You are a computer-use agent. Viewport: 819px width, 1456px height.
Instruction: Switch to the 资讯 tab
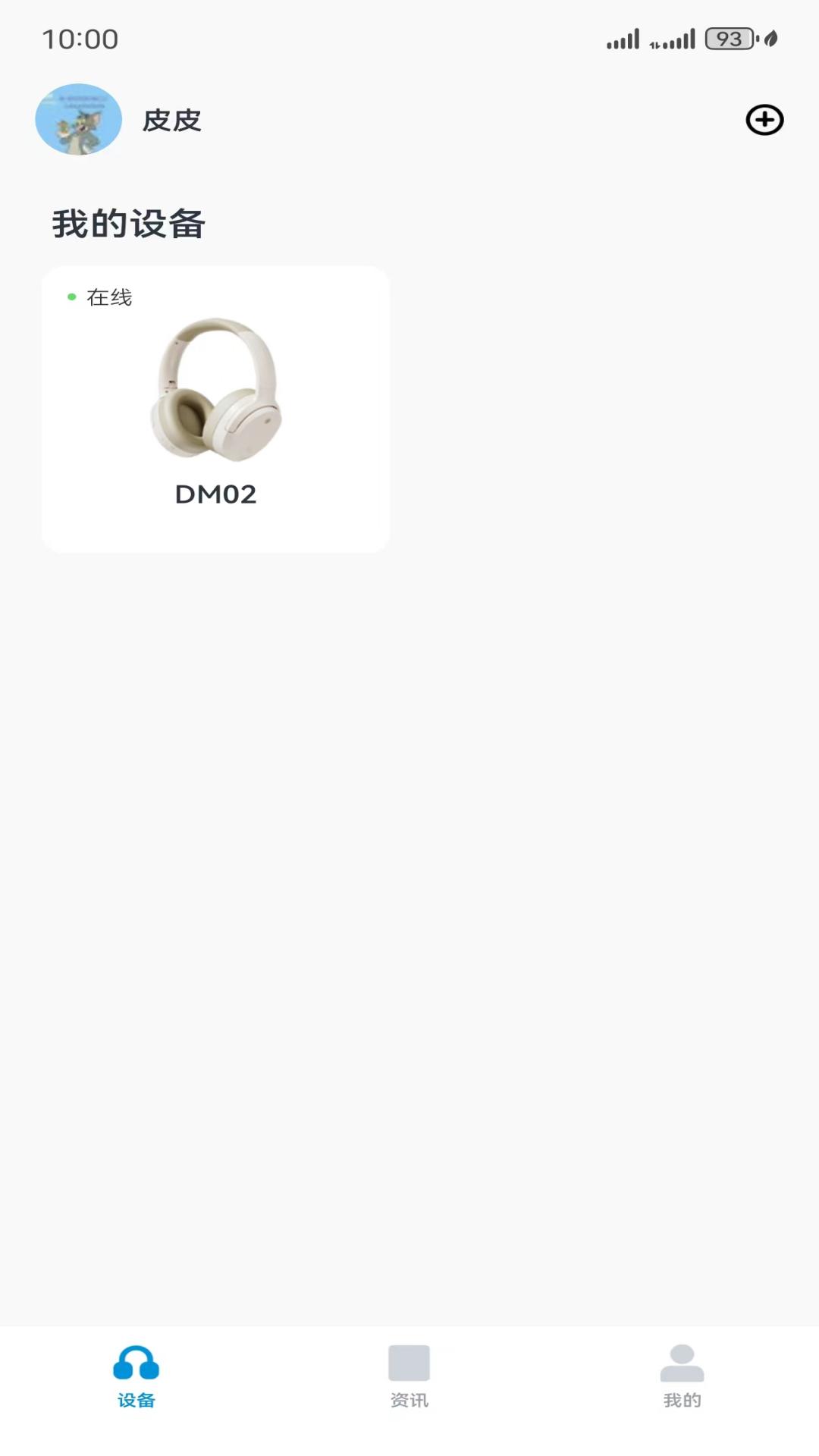409,1376
